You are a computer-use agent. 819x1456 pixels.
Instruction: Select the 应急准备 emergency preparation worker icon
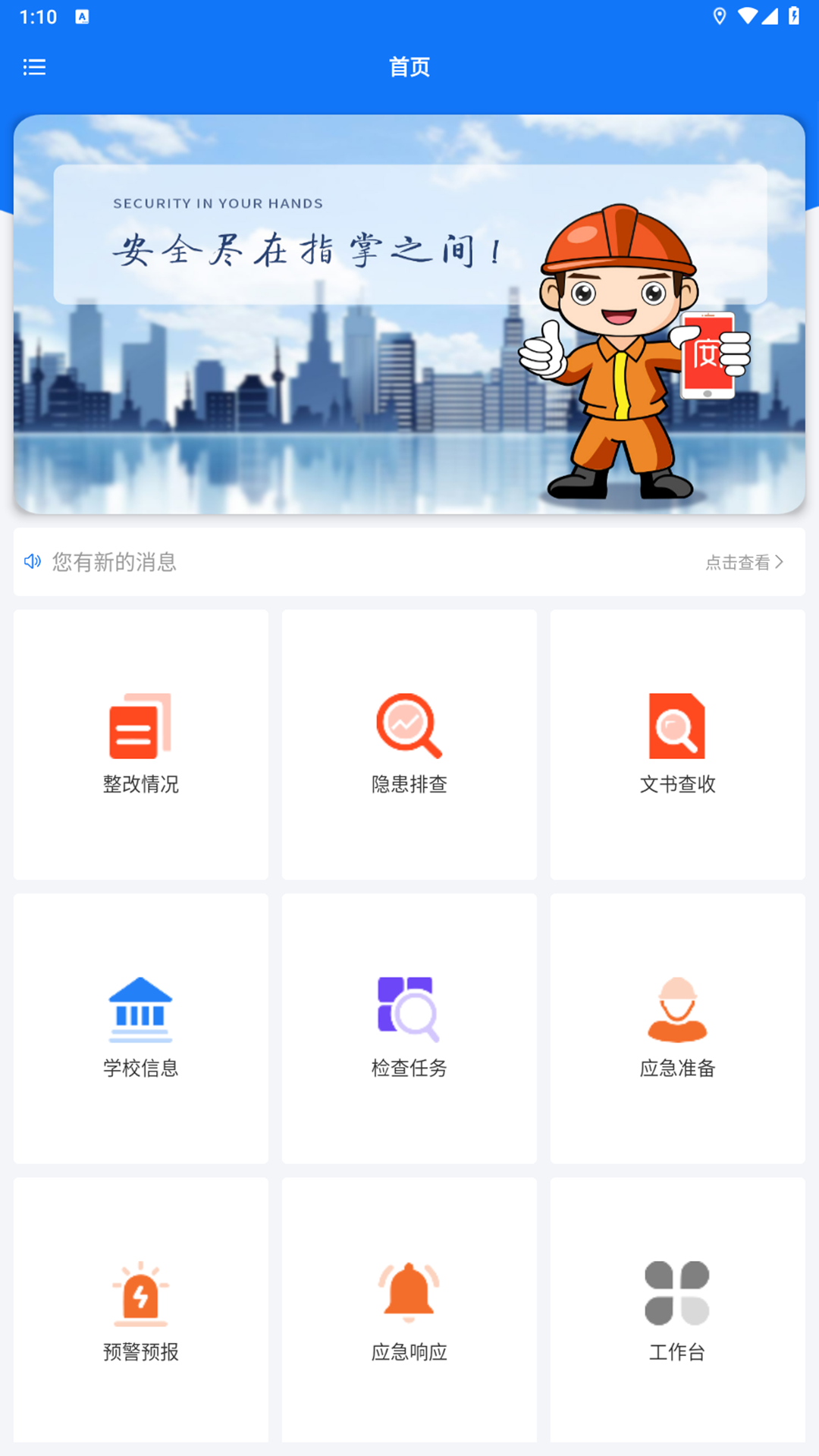(677, 1009)
